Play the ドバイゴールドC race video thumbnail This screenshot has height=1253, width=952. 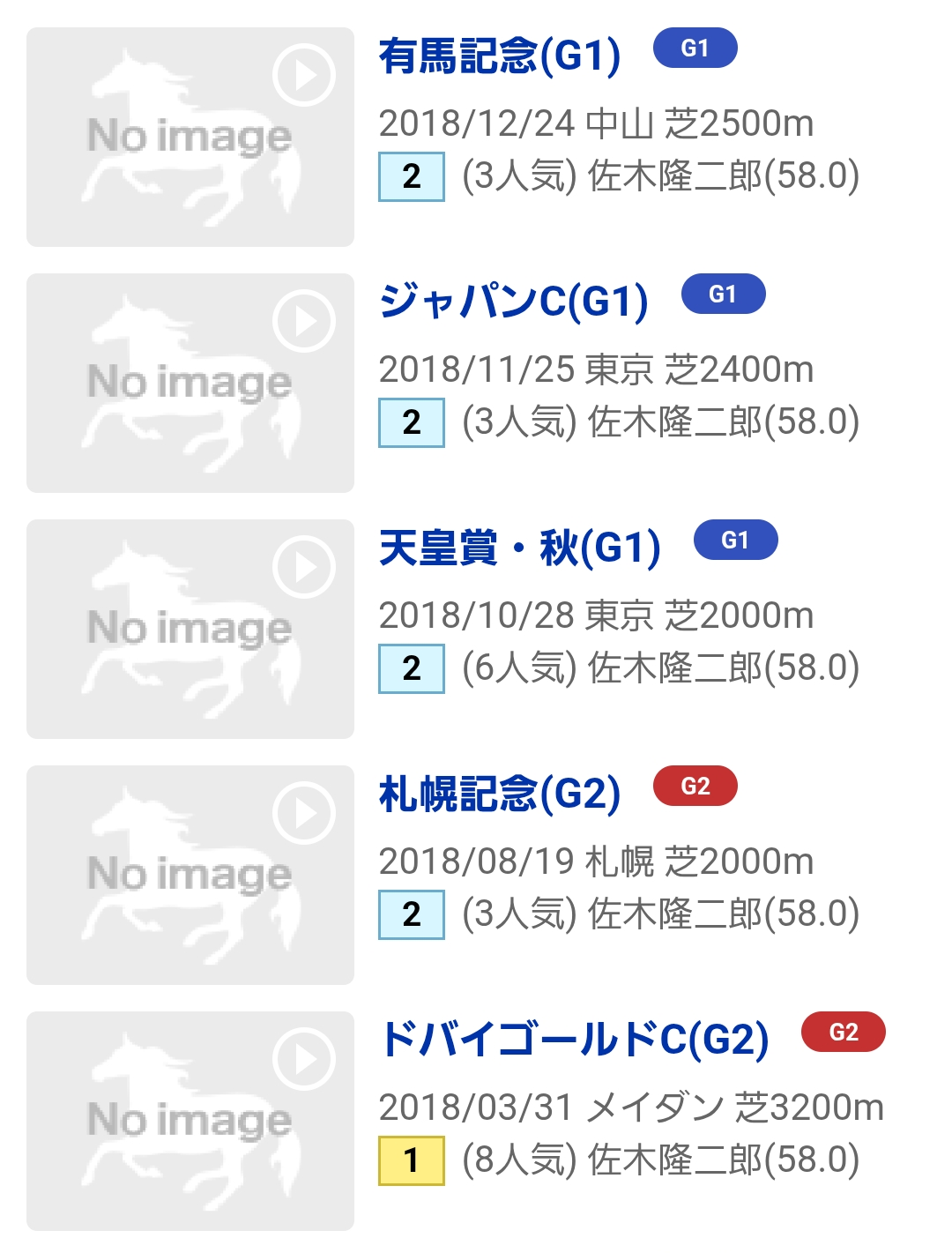[x=190, y=1121]
